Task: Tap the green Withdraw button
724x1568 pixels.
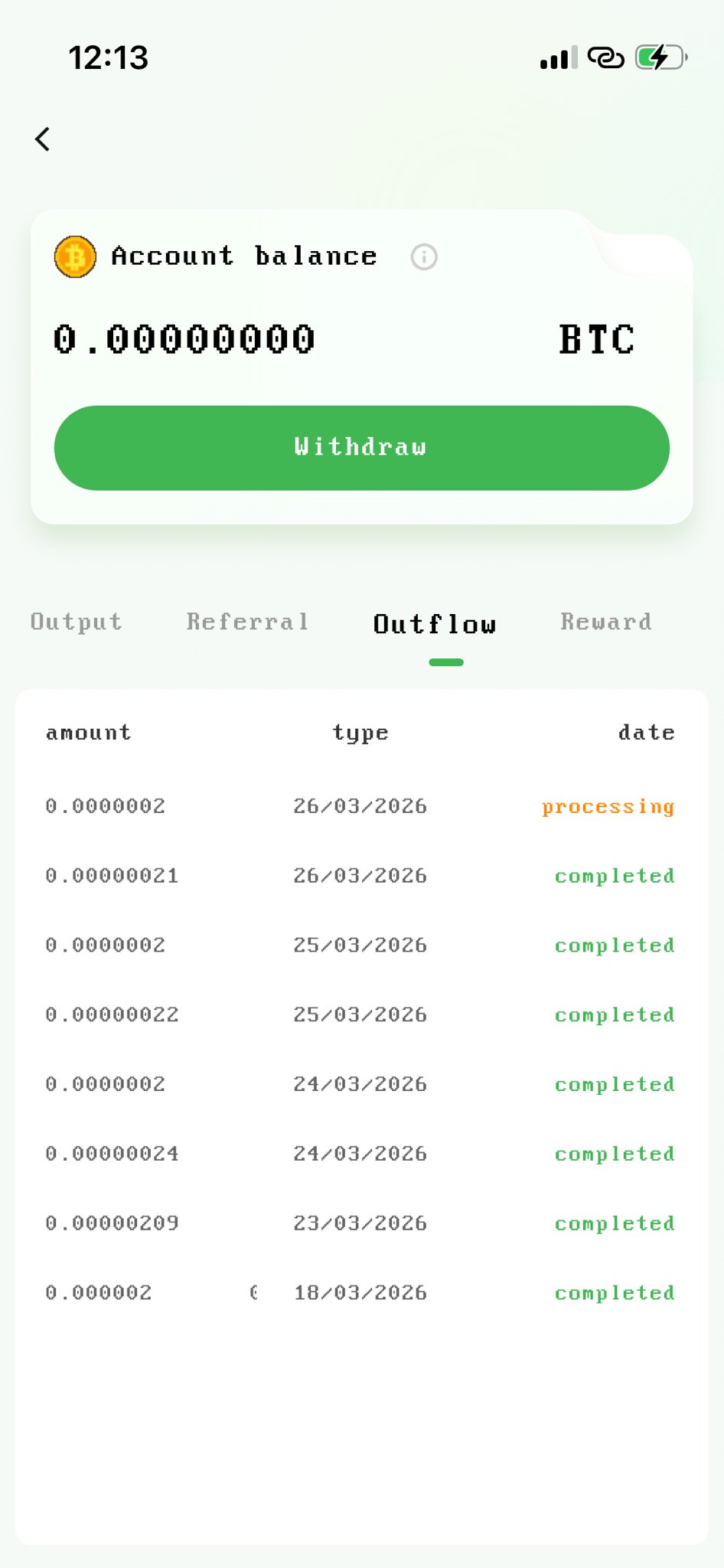Action: coord(361,448)
